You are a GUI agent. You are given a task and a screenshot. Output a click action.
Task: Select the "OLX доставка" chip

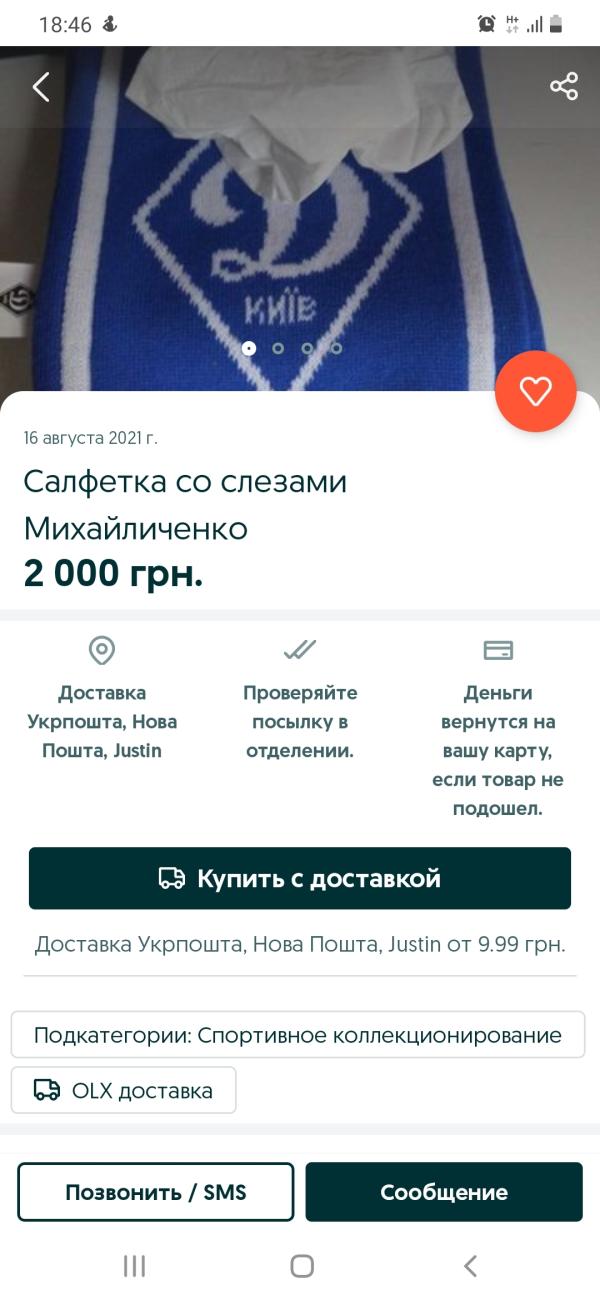pos(124,1090)
